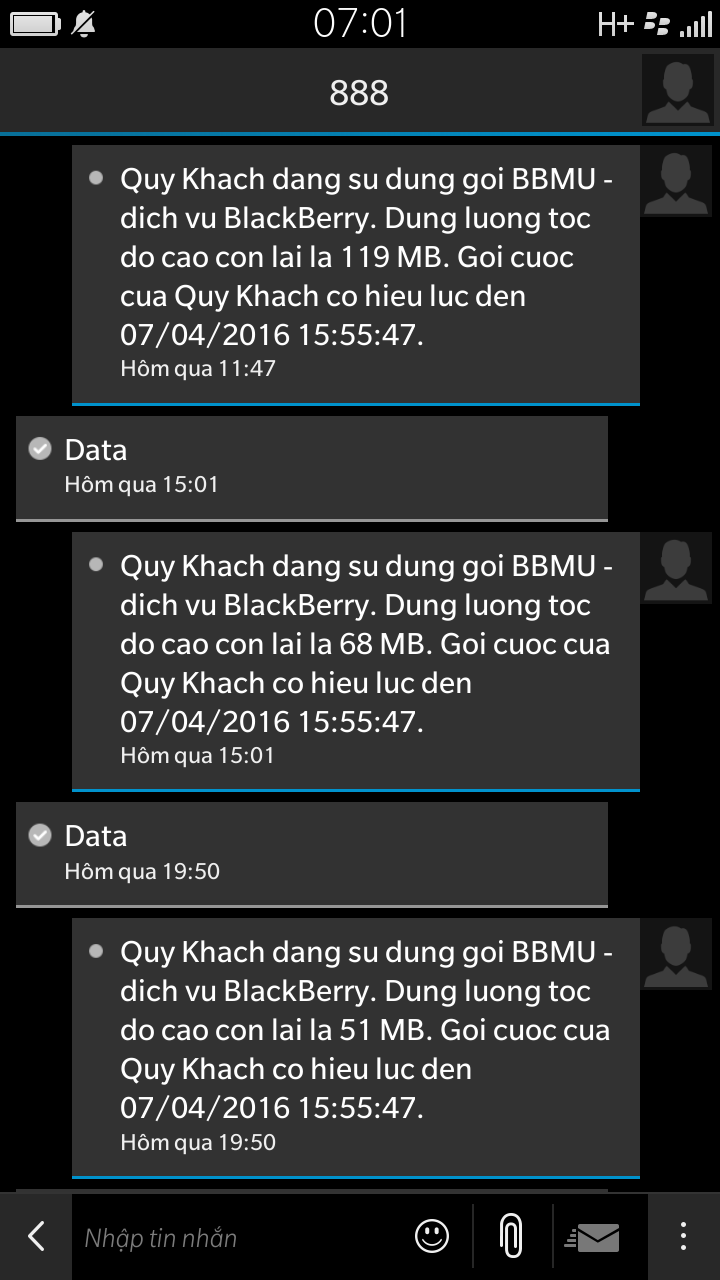This screenshot has width=720, height=1280.
Task: Select the message mentioning 51 MB
Action: (x=356, y=1047)
